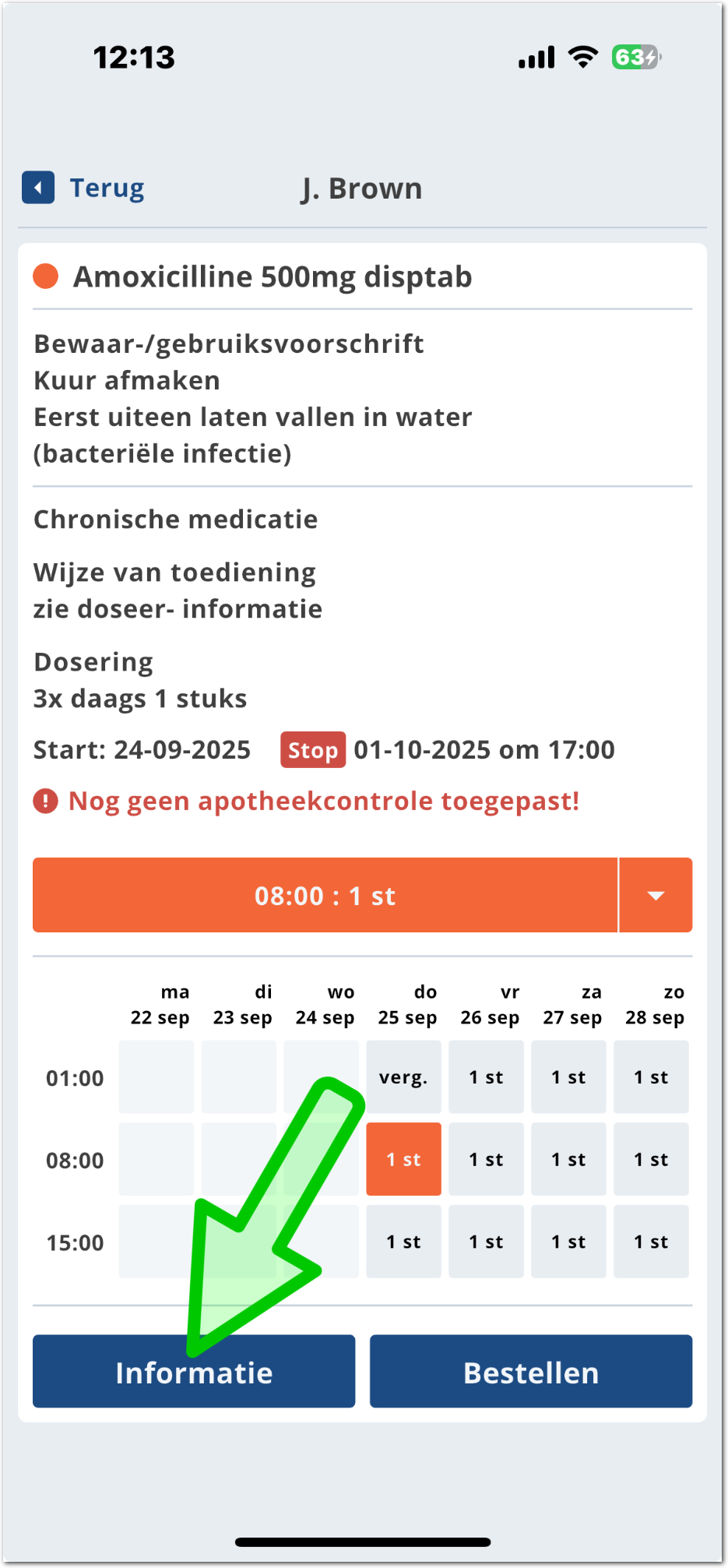Expand the dropdown arrow beside 08:00

656,895
